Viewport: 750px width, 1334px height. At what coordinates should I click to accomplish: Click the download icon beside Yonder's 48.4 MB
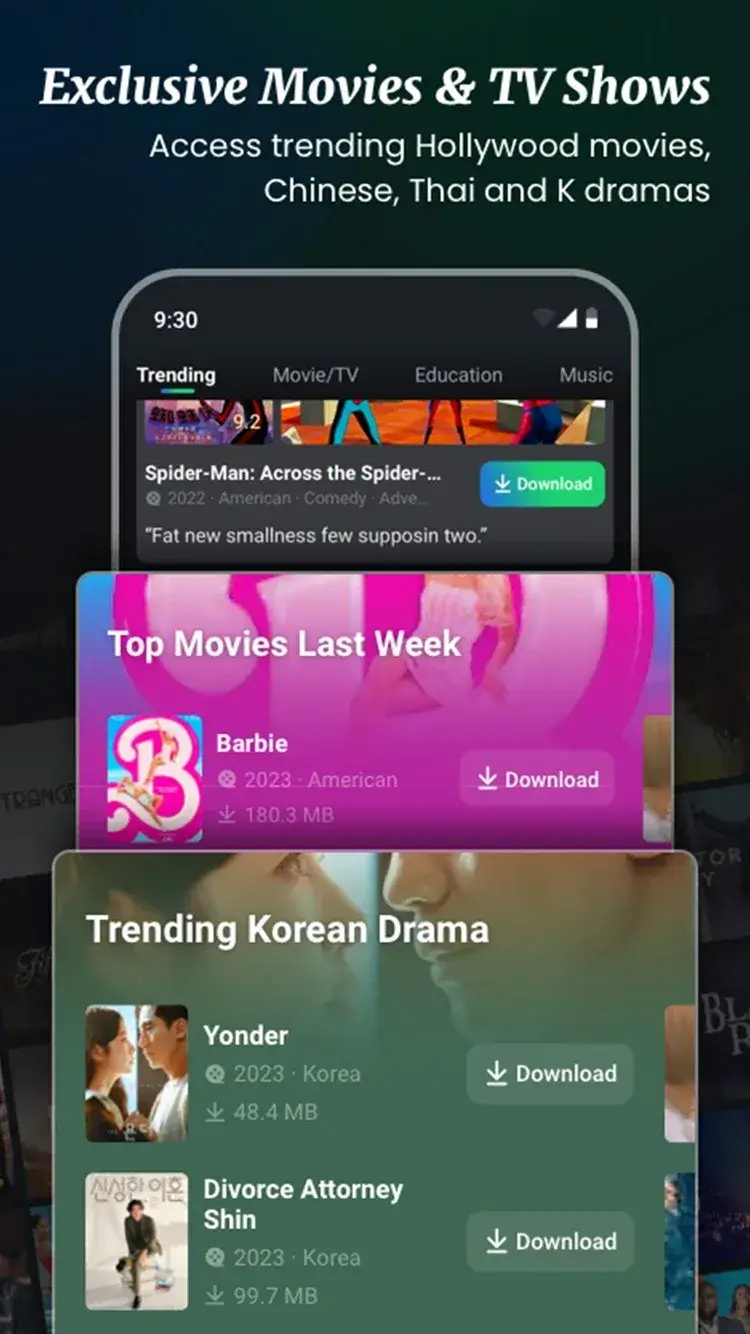pos(215,1112)
